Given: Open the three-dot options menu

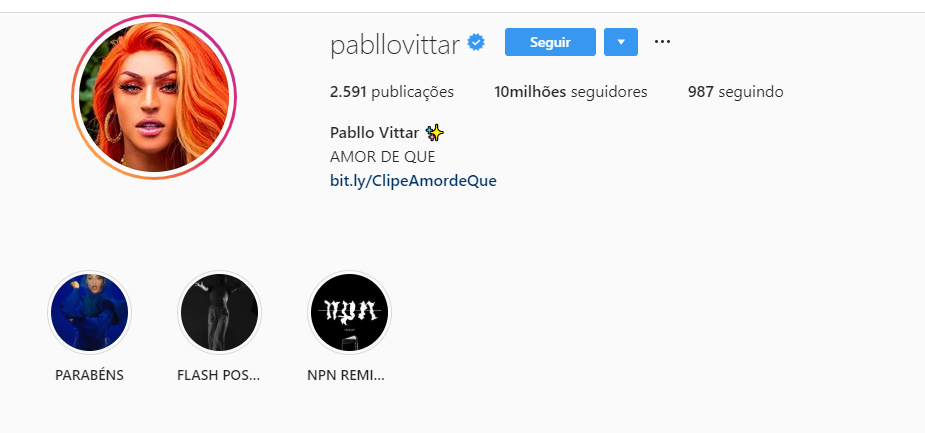Looking at the screenshot, I should pyautogui.click(x=662, y=42).
